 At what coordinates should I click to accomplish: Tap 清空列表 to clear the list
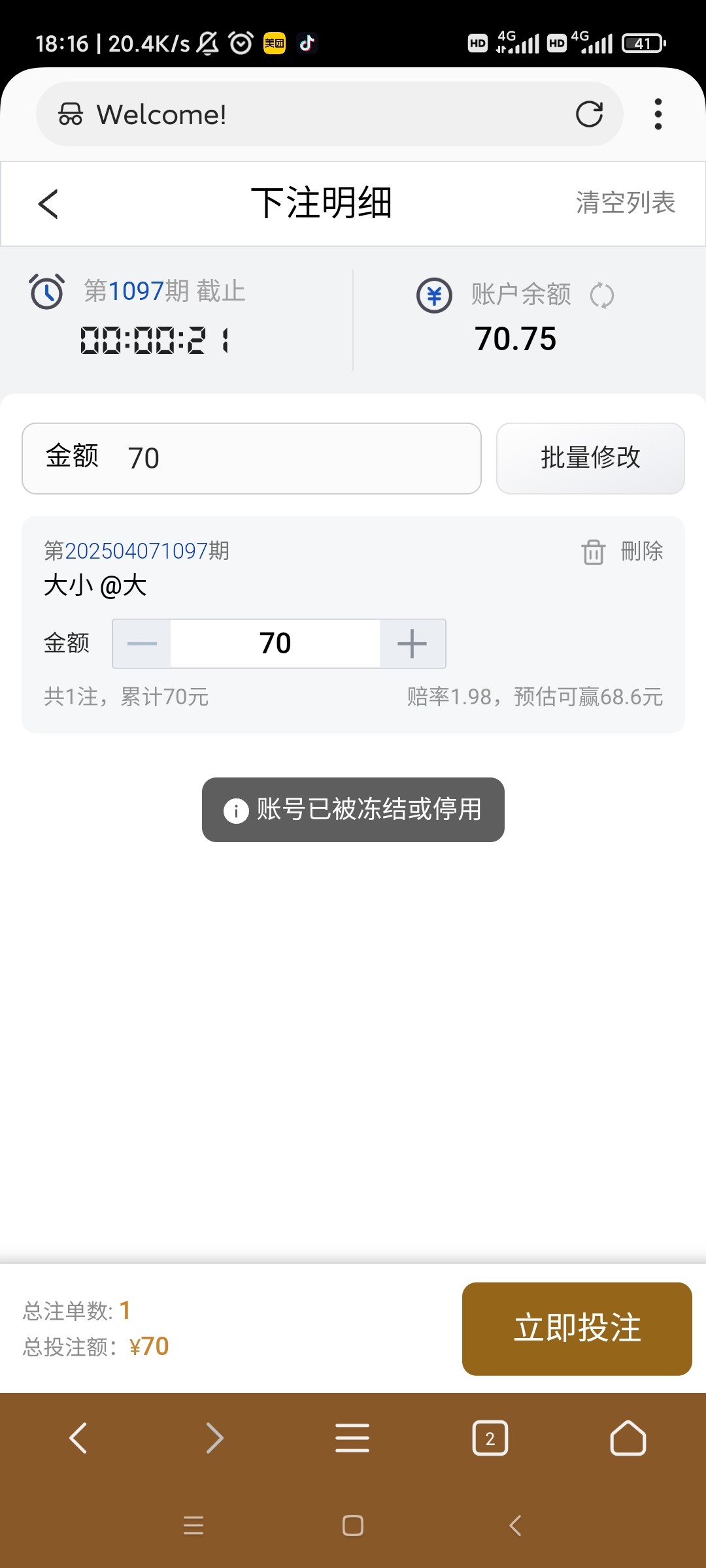(x=625, y=203)
